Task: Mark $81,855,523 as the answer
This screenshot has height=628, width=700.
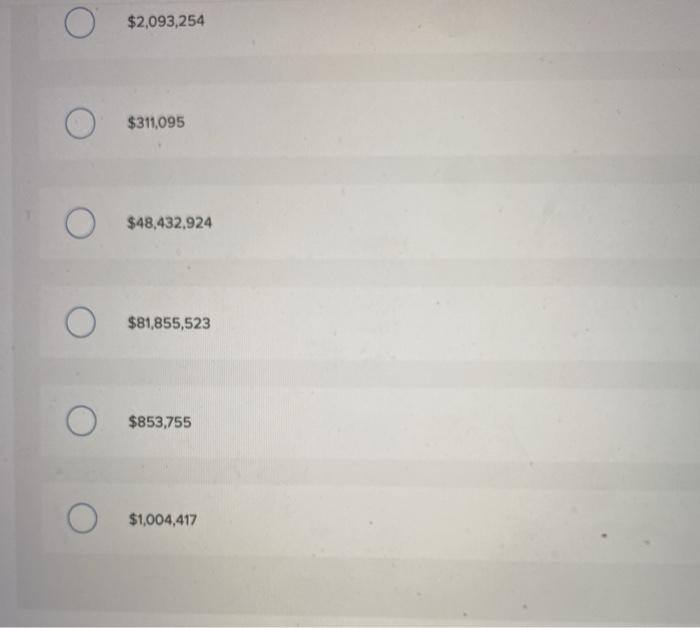Action: (x=81, y=324)
